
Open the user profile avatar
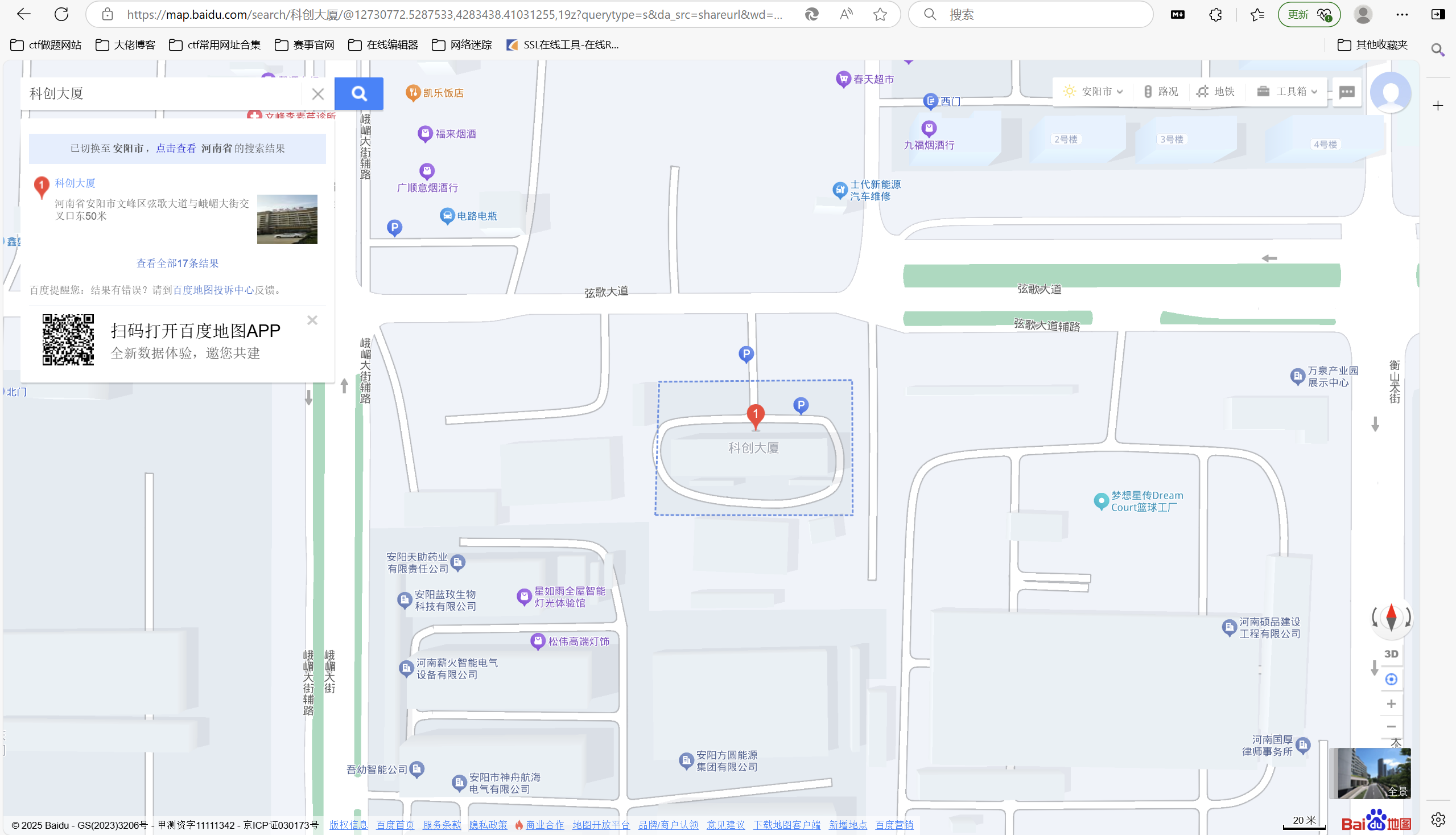coord(1391,93)
